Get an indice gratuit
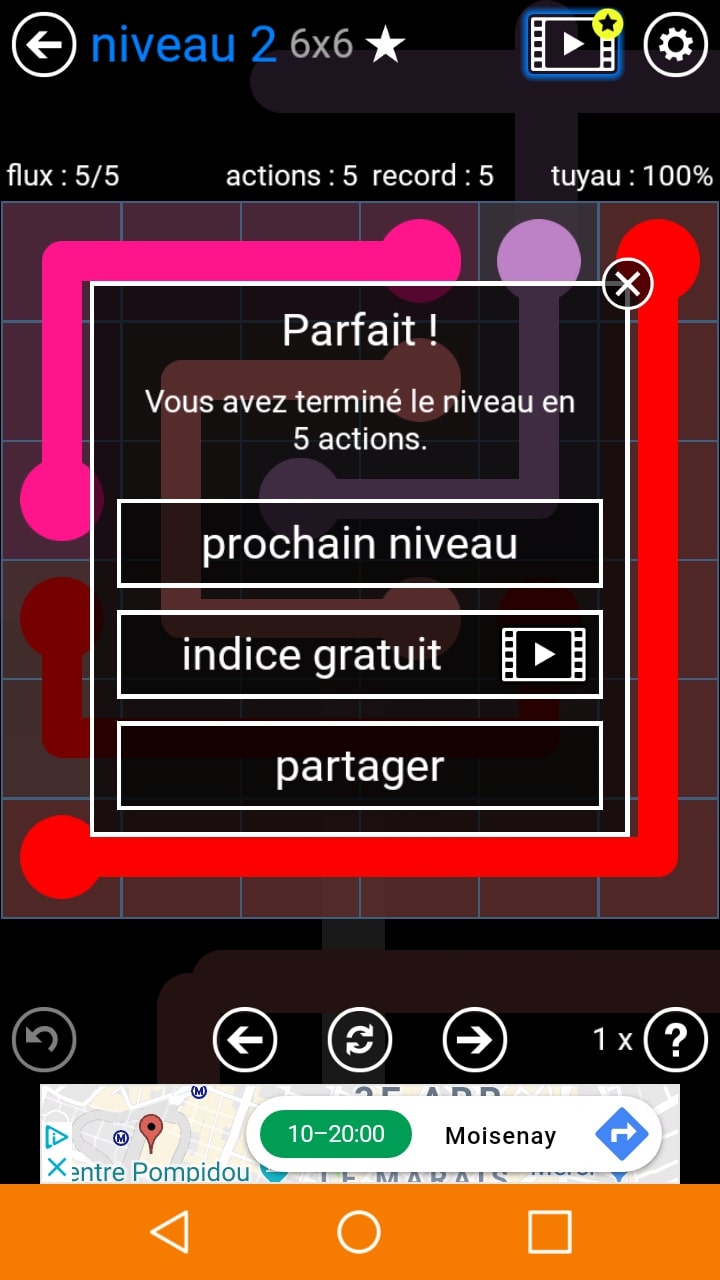The height and width of the screenshot is (1280, 720). [360, 655]
